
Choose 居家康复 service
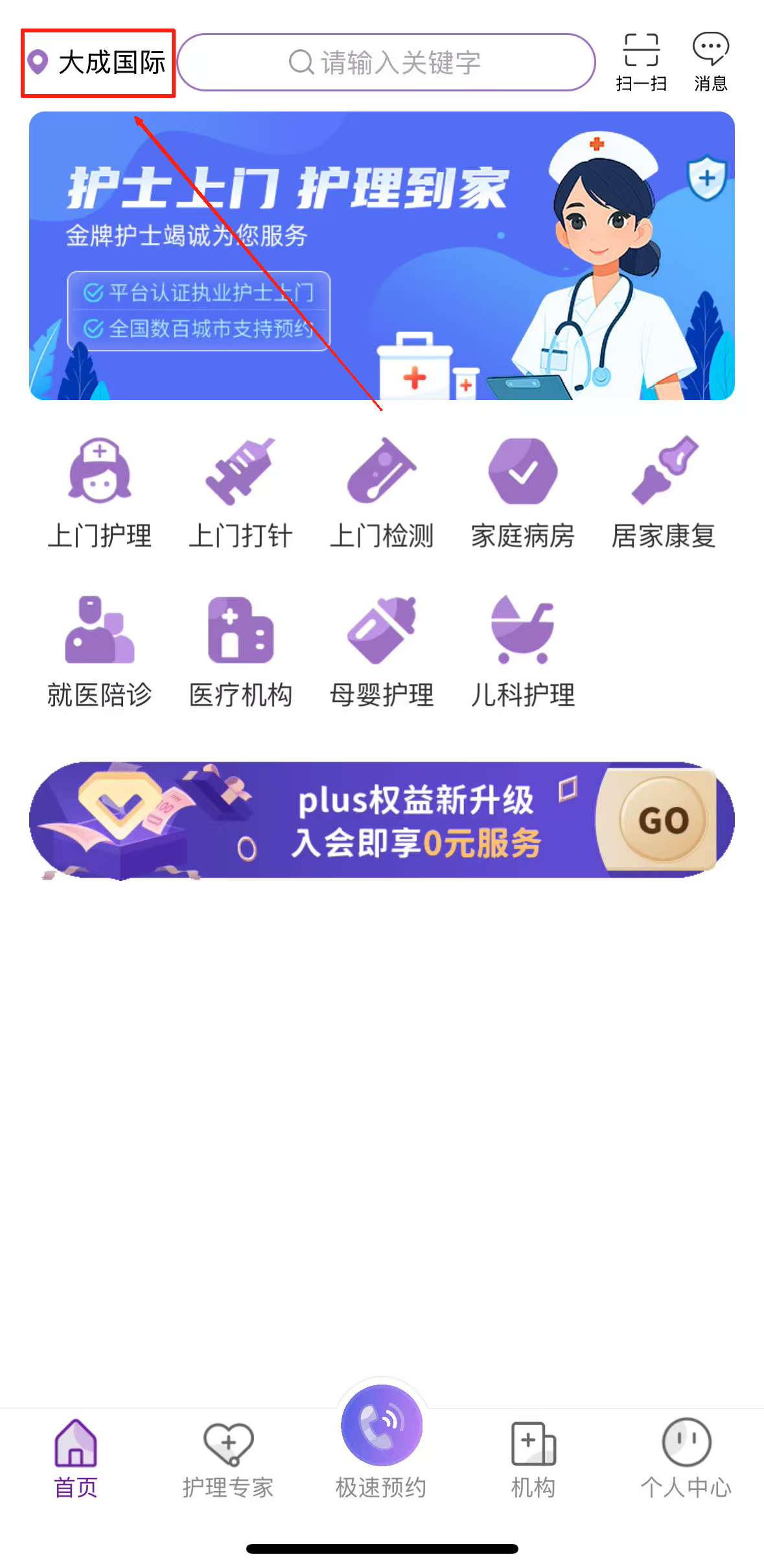pos(664,494)
